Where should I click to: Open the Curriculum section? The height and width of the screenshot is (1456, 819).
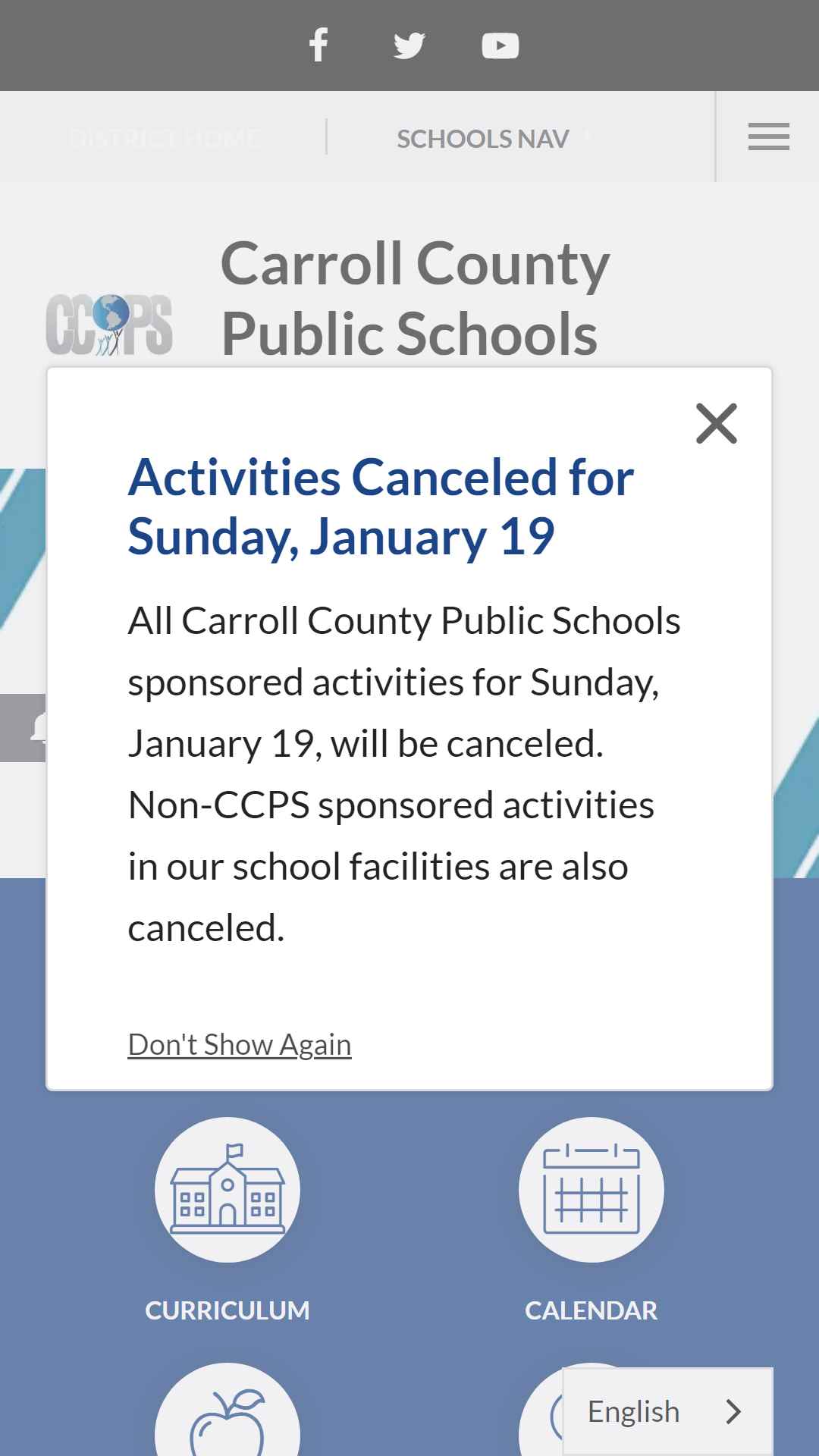click(x=227, y=1221)
